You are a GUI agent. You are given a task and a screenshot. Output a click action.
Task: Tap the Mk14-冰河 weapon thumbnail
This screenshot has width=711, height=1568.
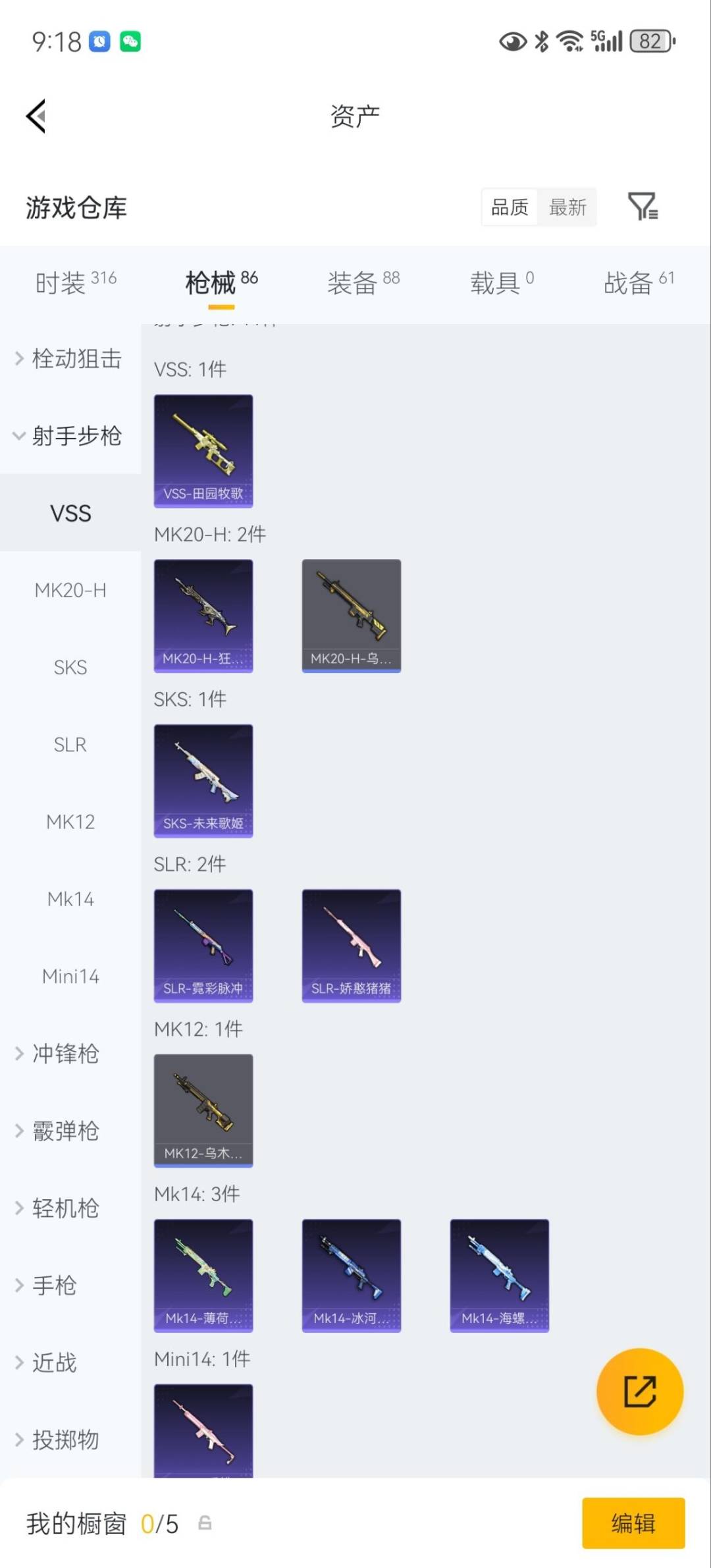(351, 1276)
